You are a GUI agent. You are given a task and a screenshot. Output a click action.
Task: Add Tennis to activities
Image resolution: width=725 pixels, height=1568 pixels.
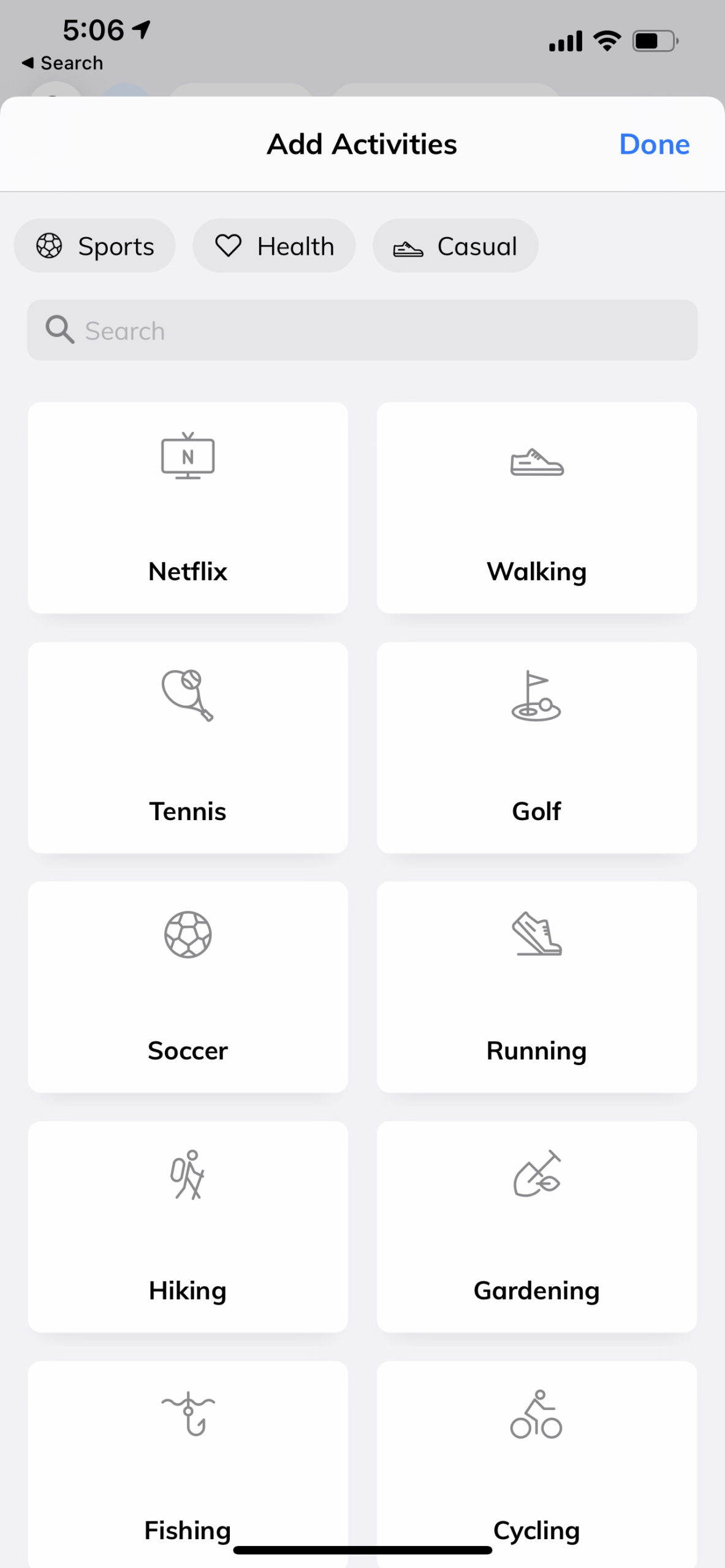click(188, 747)
